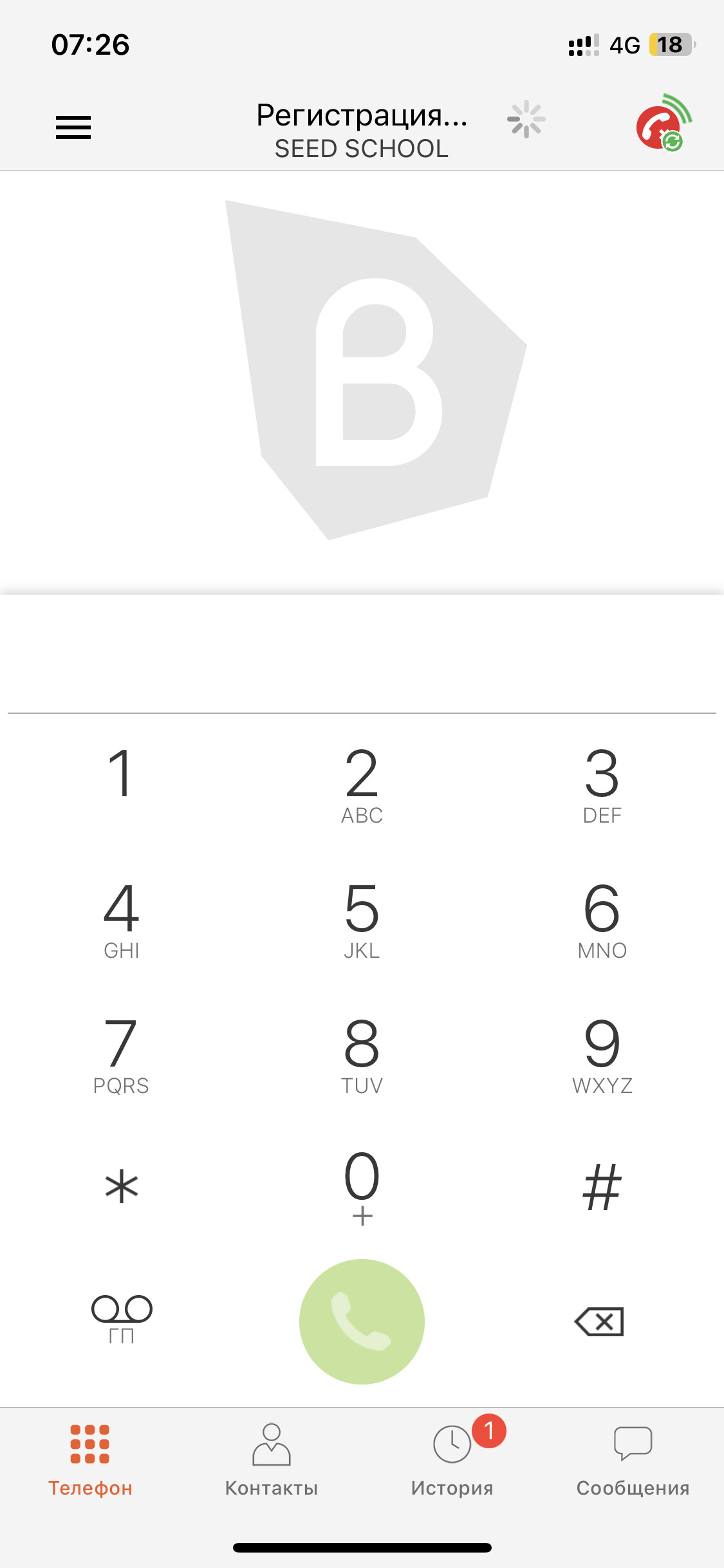Open the История tab
Viewport: 724px width, 1568px height.
click(452, 1460)
